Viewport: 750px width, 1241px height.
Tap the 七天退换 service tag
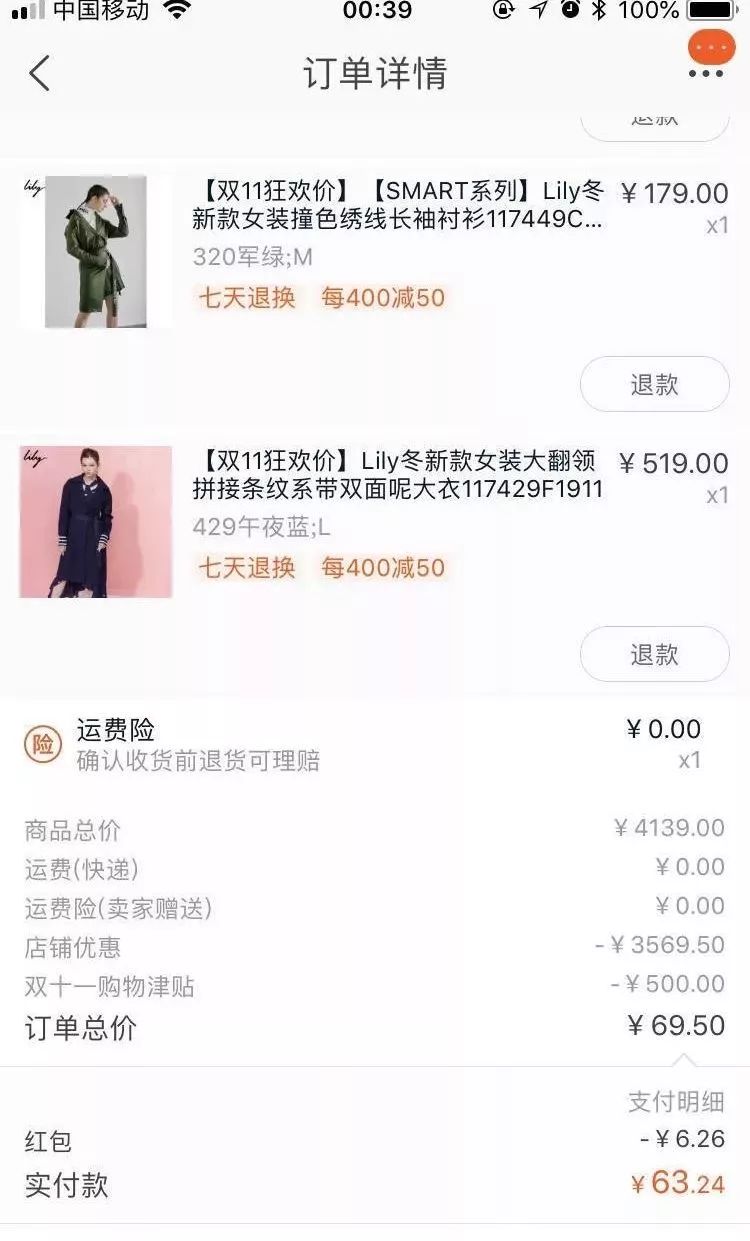pos(245,297)
